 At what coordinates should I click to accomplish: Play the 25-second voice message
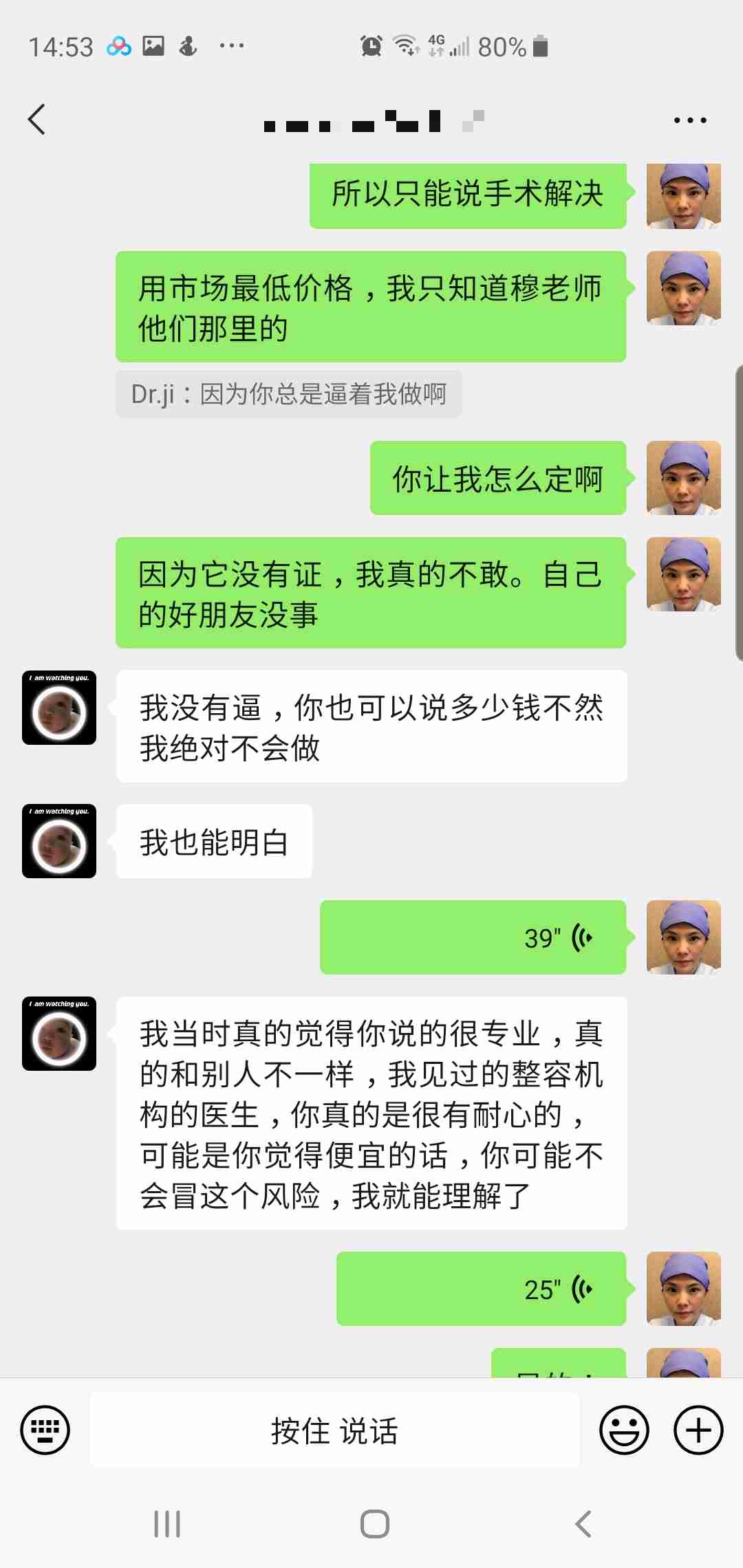(x=482, y=1289)
